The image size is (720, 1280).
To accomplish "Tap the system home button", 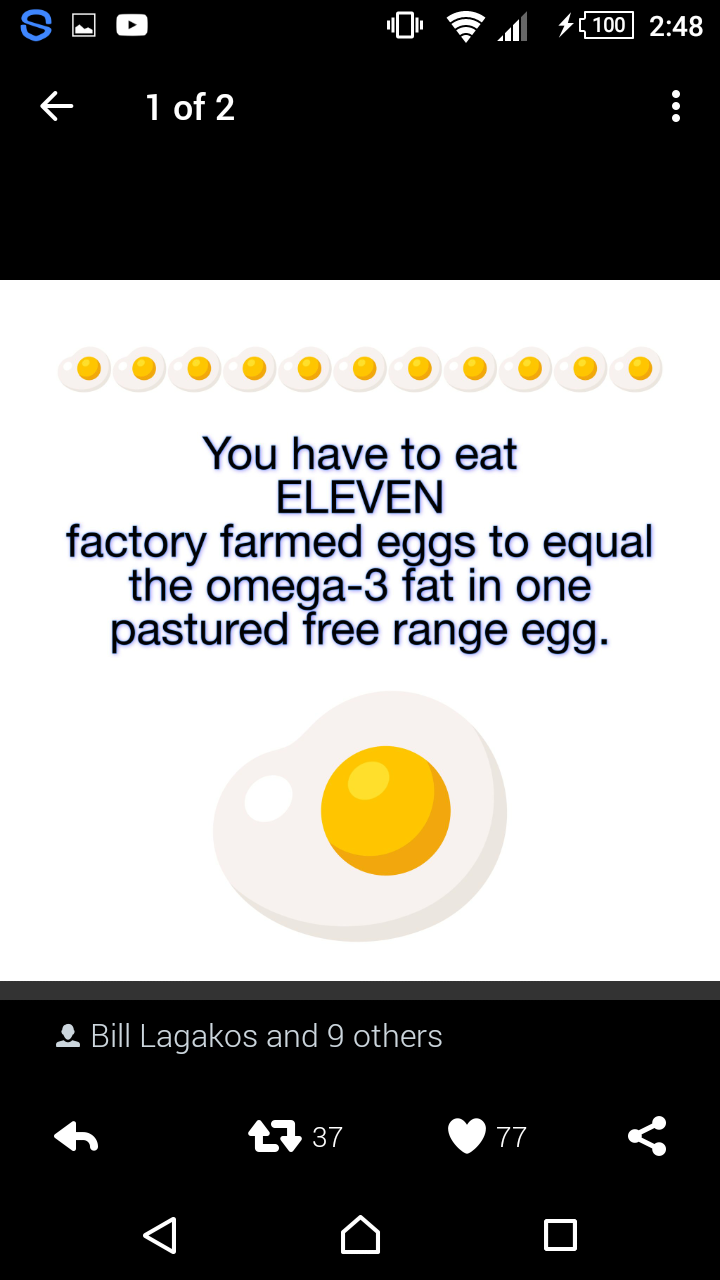I will pos(360,1235).
